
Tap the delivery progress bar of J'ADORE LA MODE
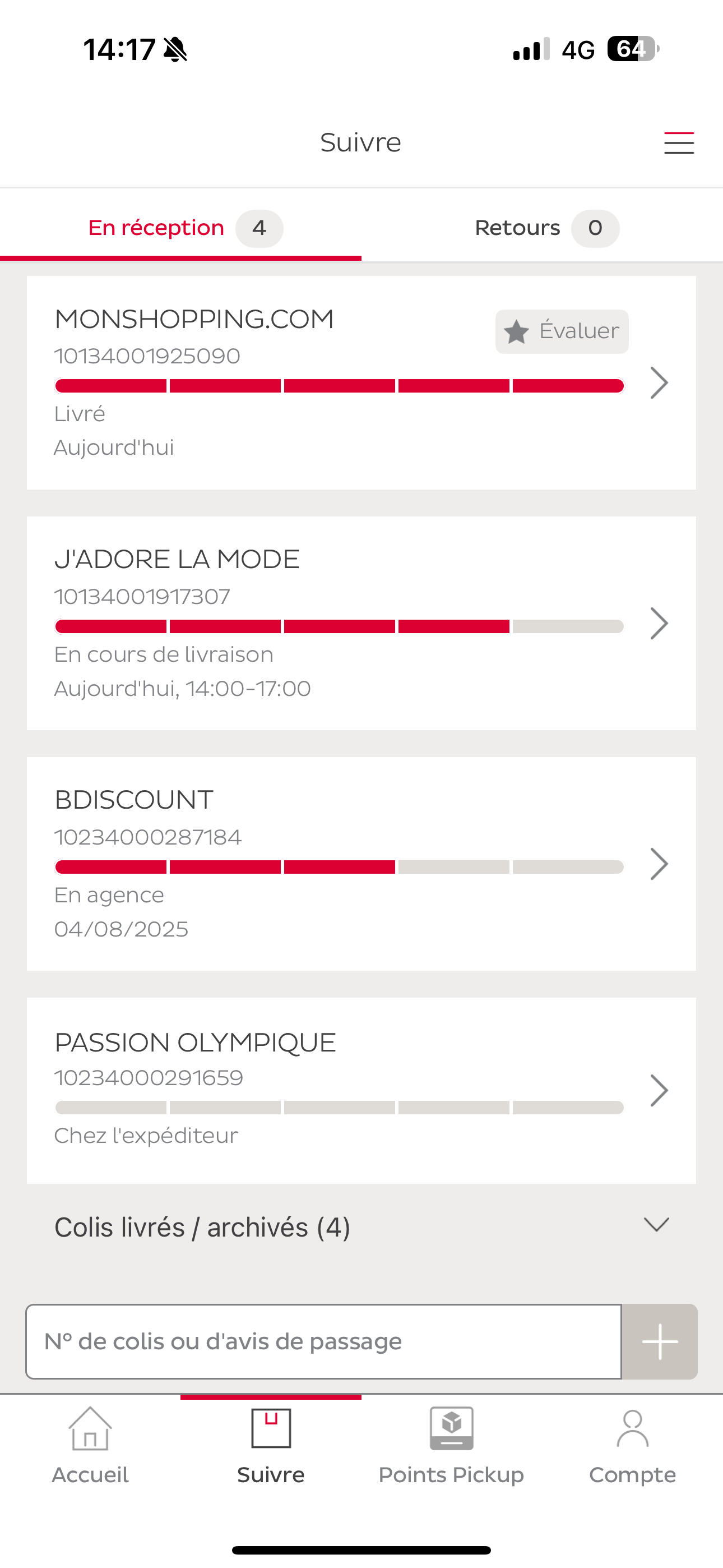pos(339,625)
